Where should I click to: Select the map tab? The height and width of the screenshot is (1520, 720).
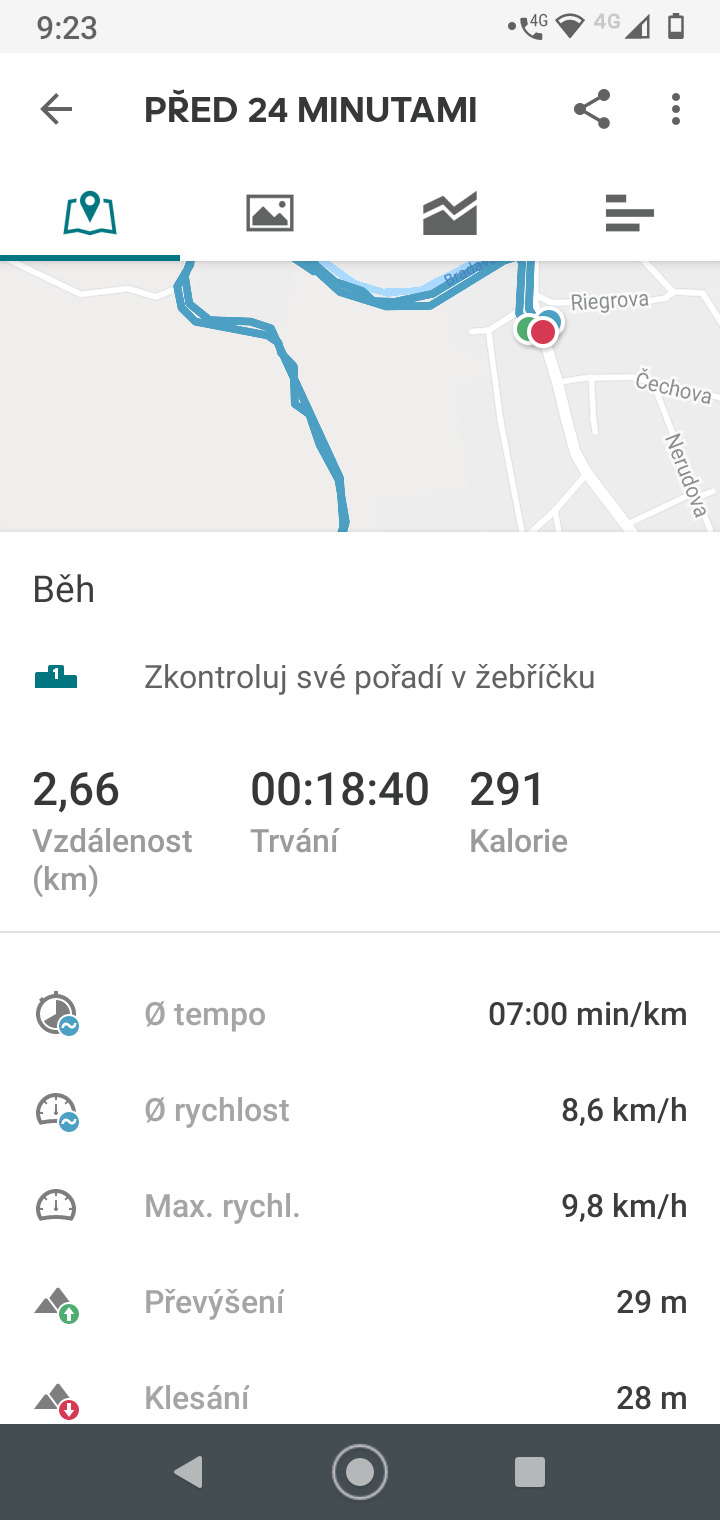tap(90, 214)
